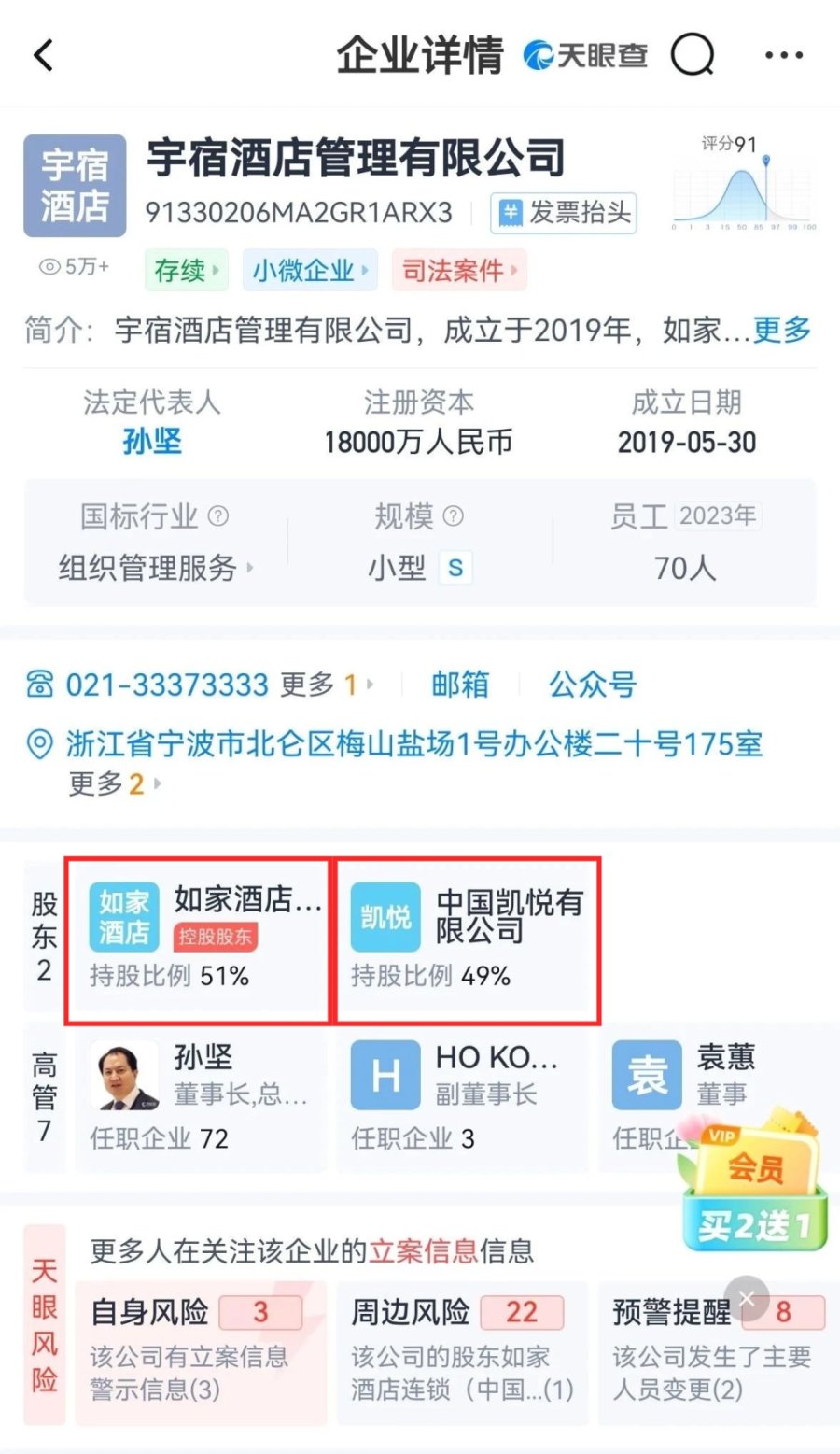
Task: Open the three-dot overflow menu
Action: pyautogui.click(x=783, y=55)
